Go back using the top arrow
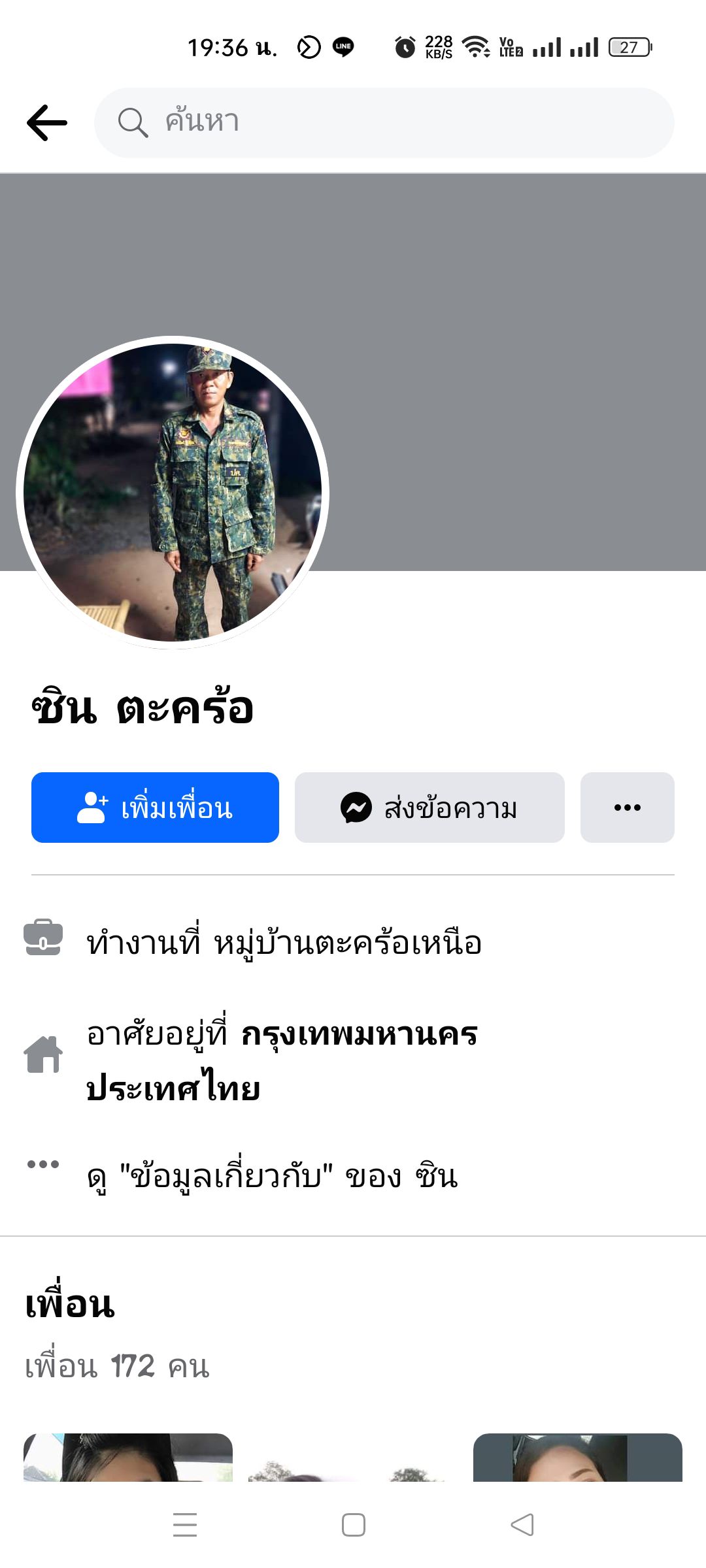Screen dimensions: 706x1568 pyautogui.click(x=47, y=122)
